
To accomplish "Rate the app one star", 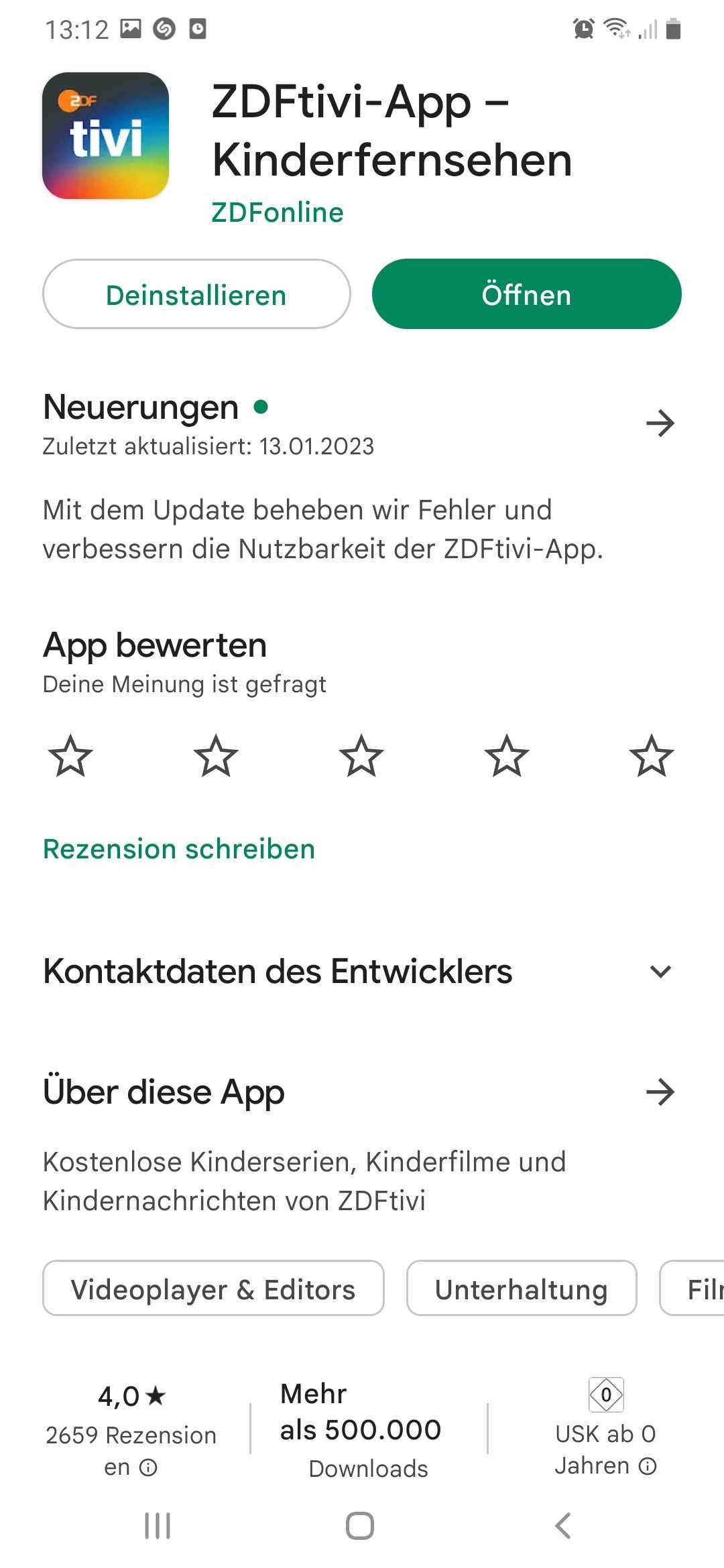I will 70,756.
